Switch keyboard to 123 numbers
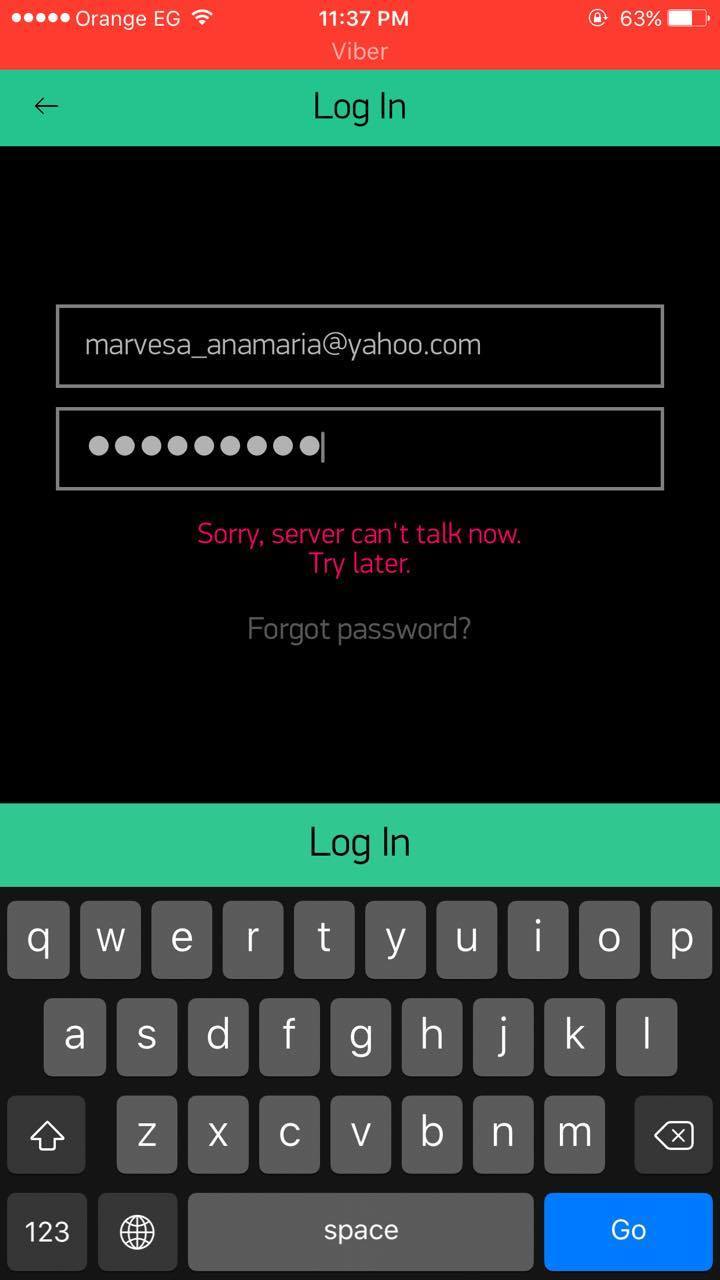 click(x=46, y=1231)
